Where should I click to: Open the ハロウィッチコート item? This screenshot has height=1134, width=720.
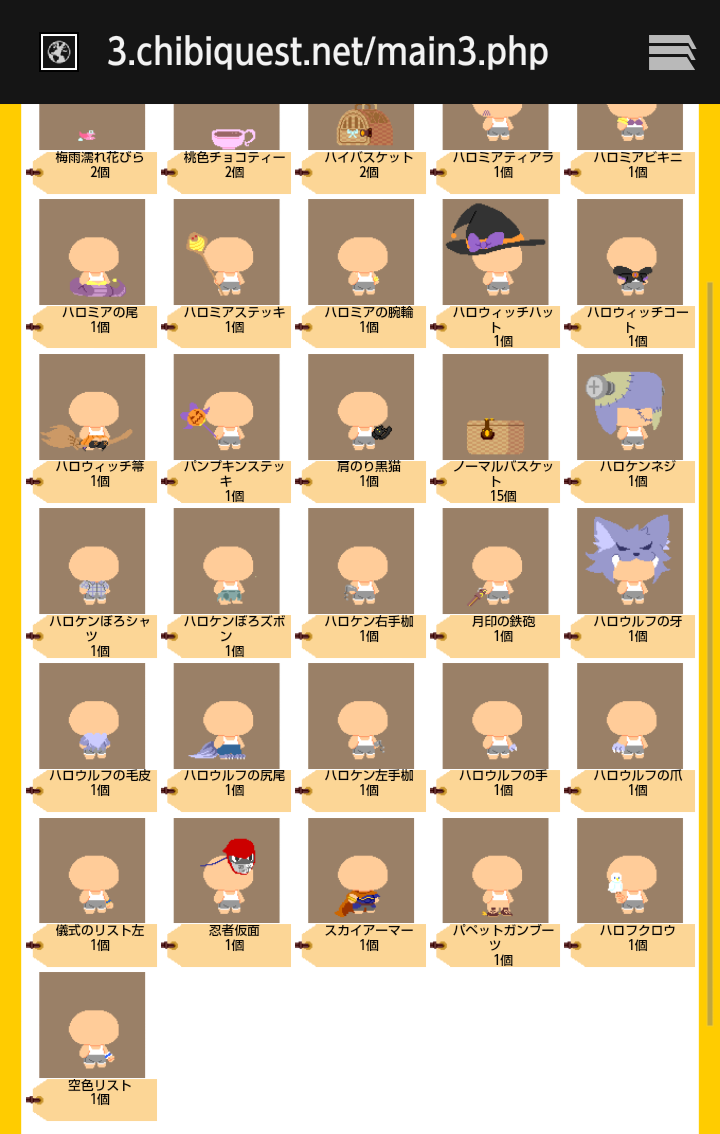[630, 252]
